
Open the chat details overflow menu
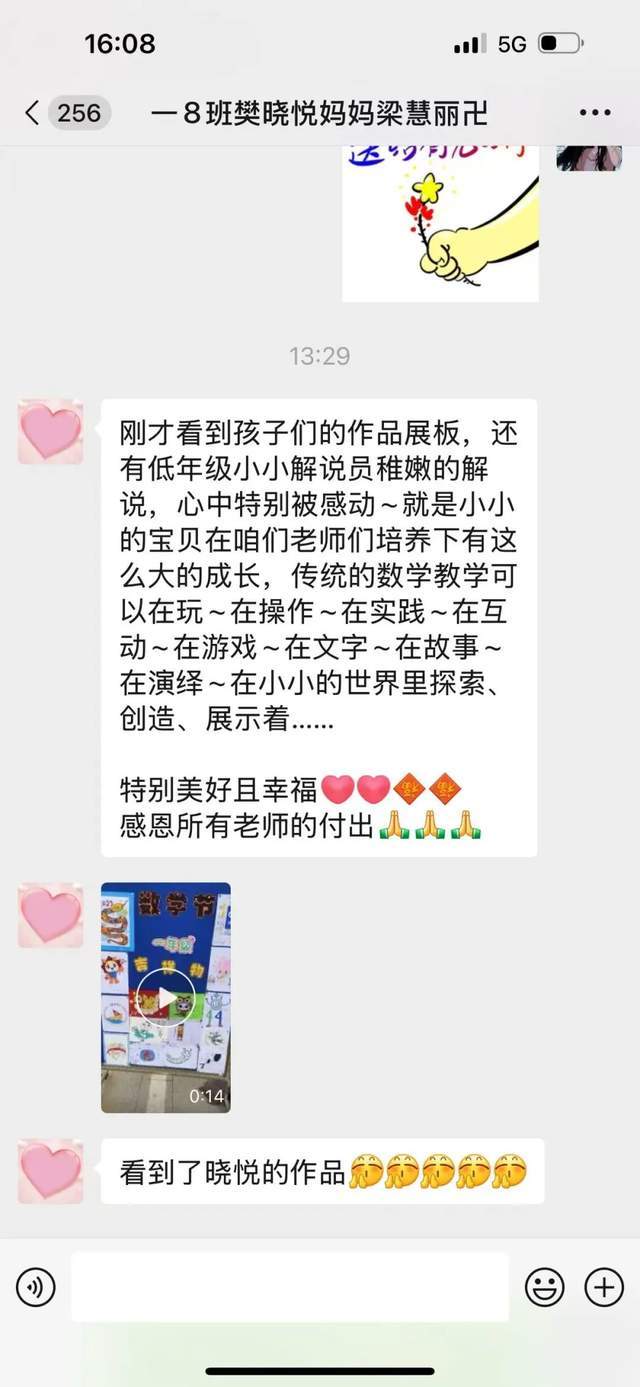(x=595, y=113)
